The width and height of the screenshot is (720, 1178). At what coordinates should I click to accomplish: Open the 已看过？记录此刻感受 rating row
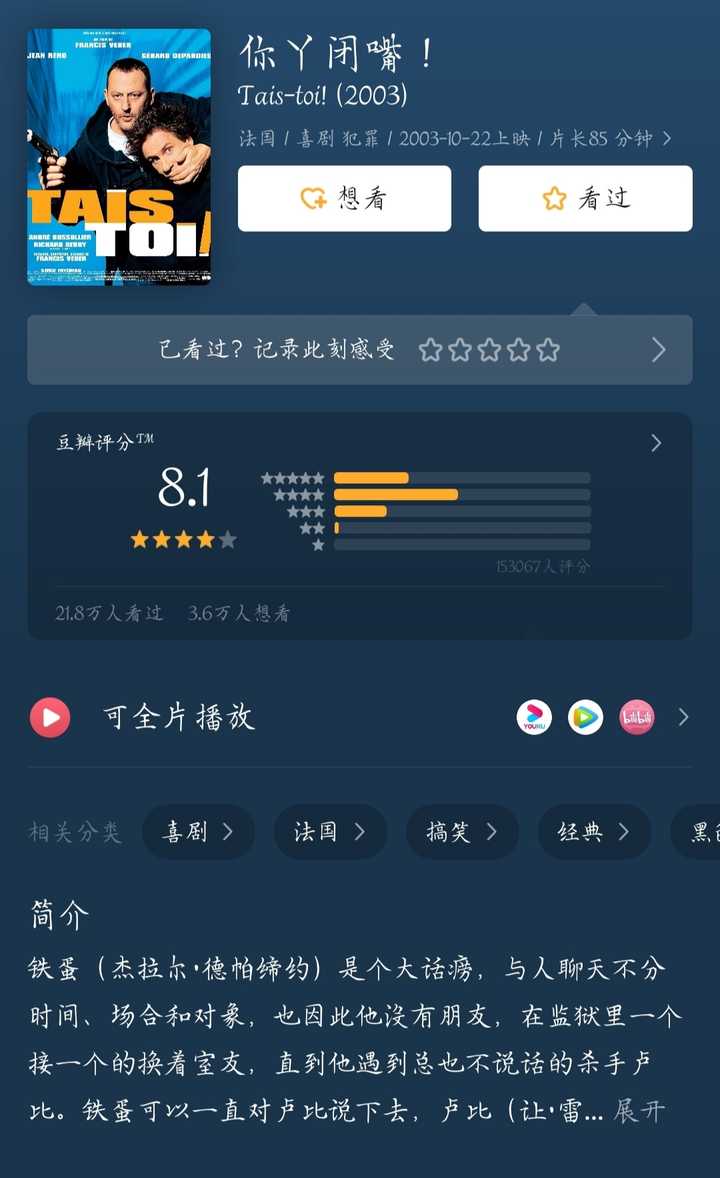pos(359,350)
